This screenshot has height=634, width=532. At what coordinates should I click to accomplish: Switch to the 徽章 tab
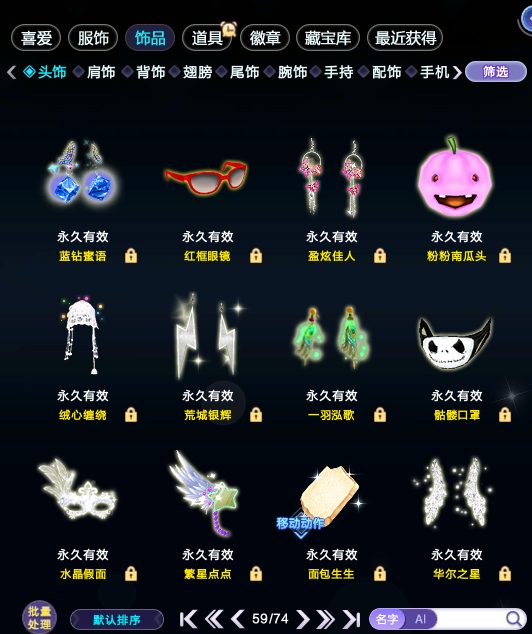tap(265, 38)
